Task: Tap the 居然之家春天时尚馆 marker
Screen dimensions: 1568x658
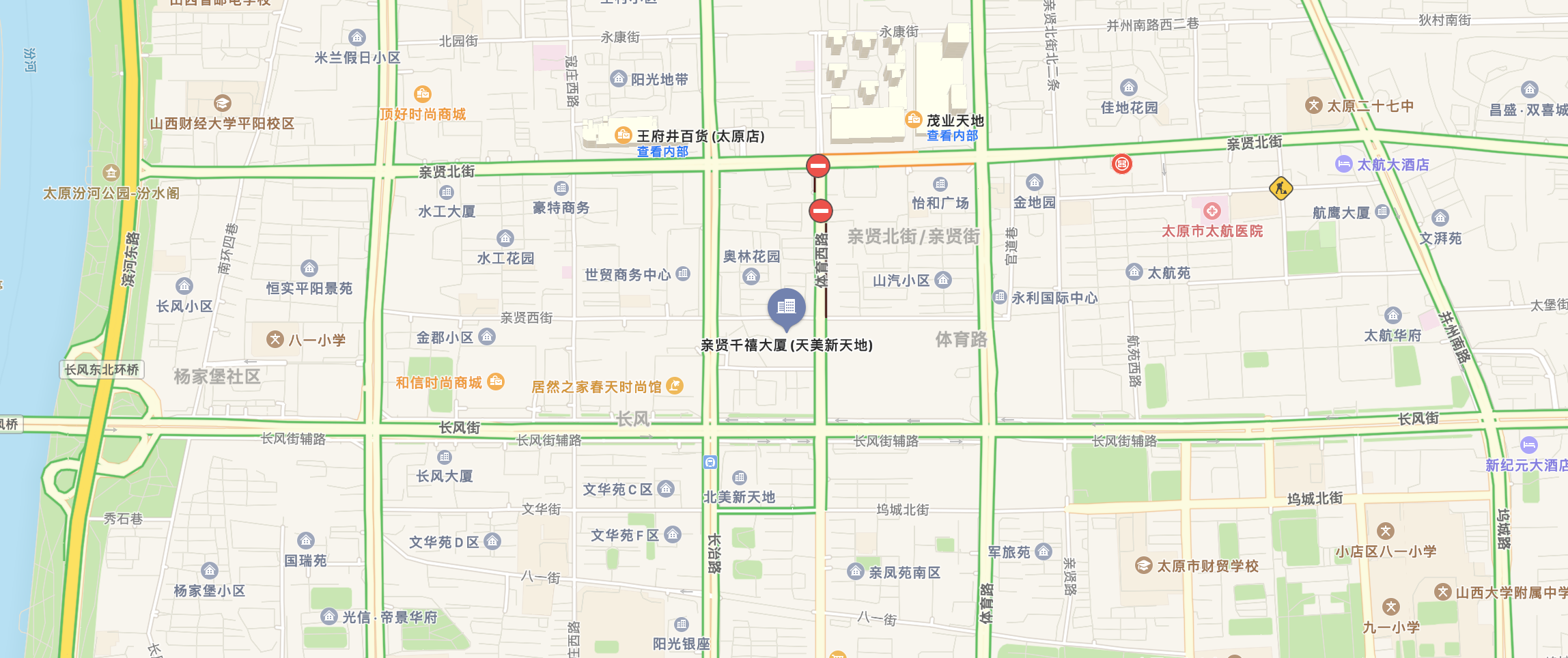Action: click(674, 386)
